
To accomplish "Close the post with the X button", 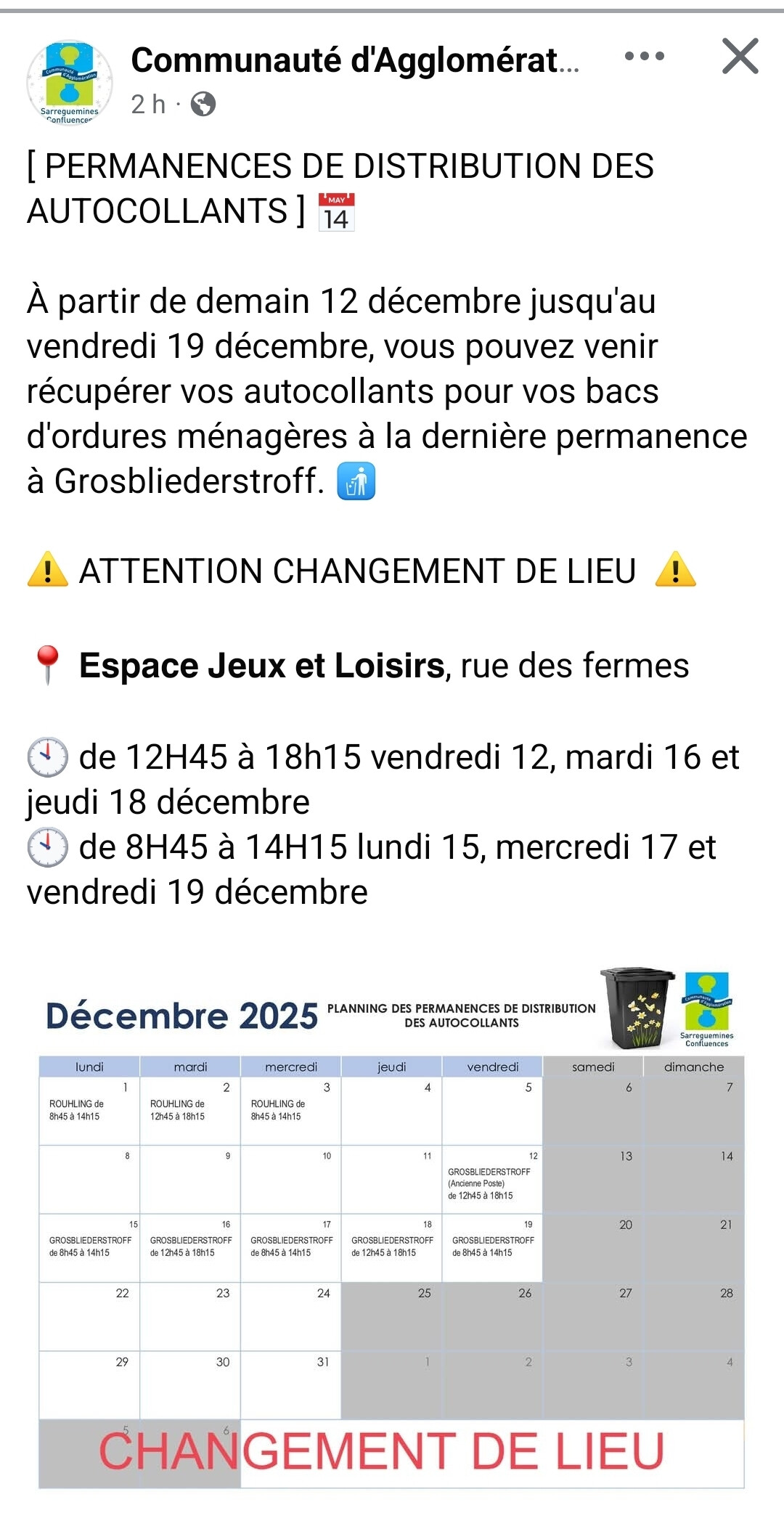I will (x=740, y=56).
